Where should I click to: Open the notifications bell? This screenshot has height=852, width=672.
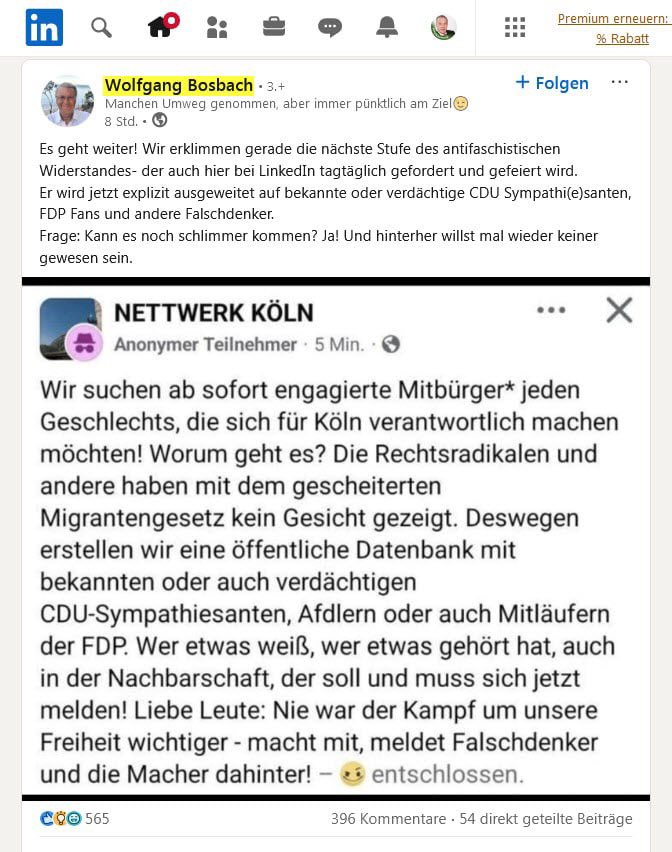(387, 27)
